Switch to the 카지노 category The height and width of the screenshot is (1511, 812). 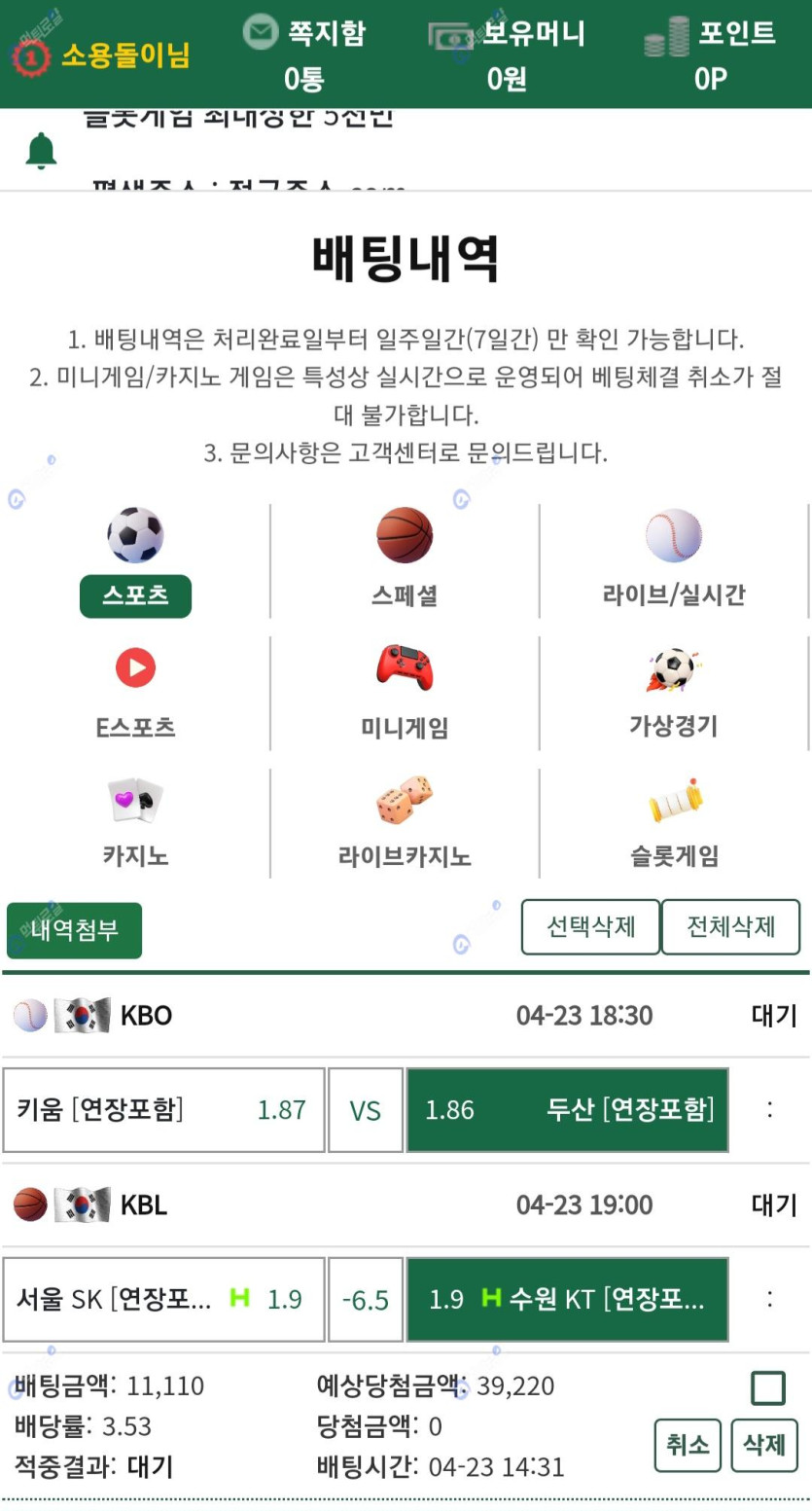[135, 823]
